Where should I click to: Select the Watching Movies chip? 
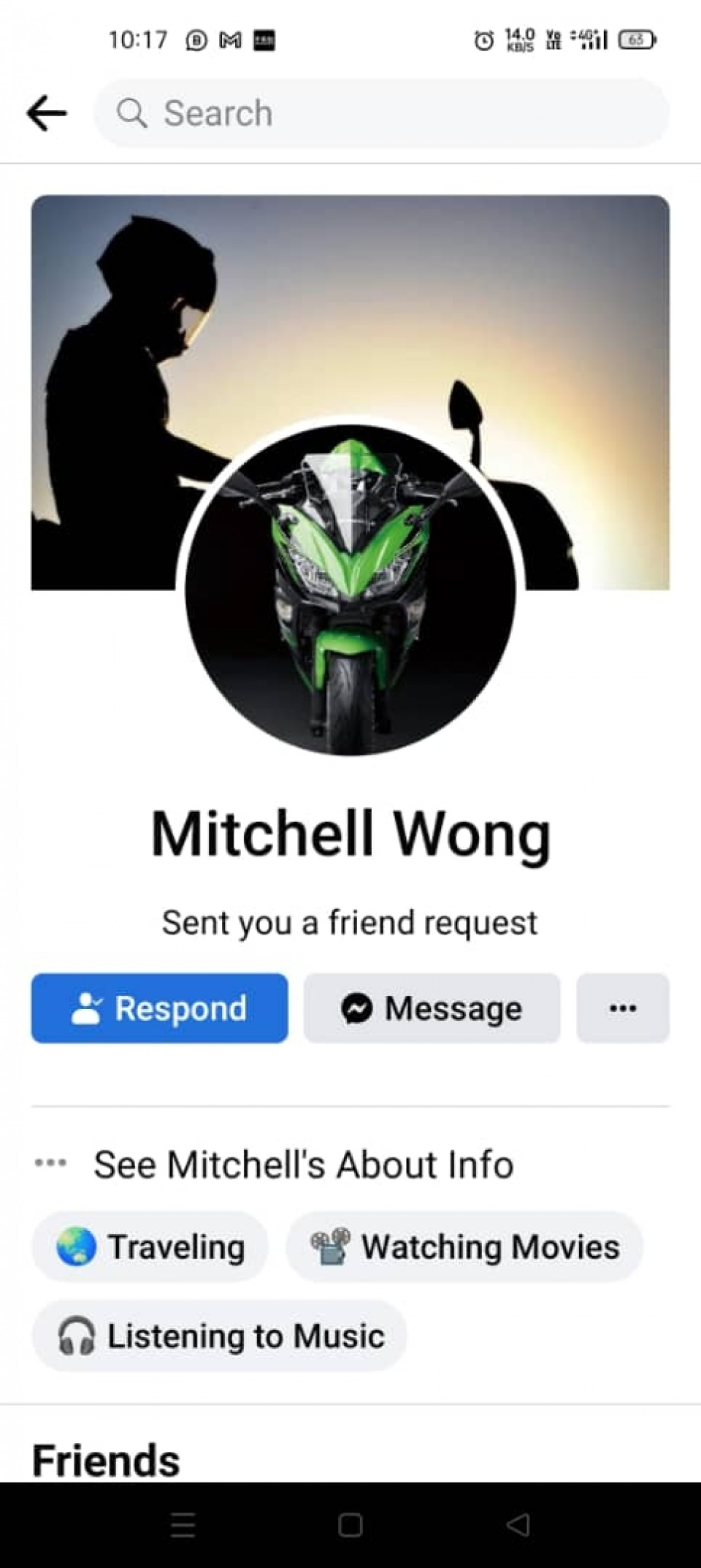click(464, 1247)
